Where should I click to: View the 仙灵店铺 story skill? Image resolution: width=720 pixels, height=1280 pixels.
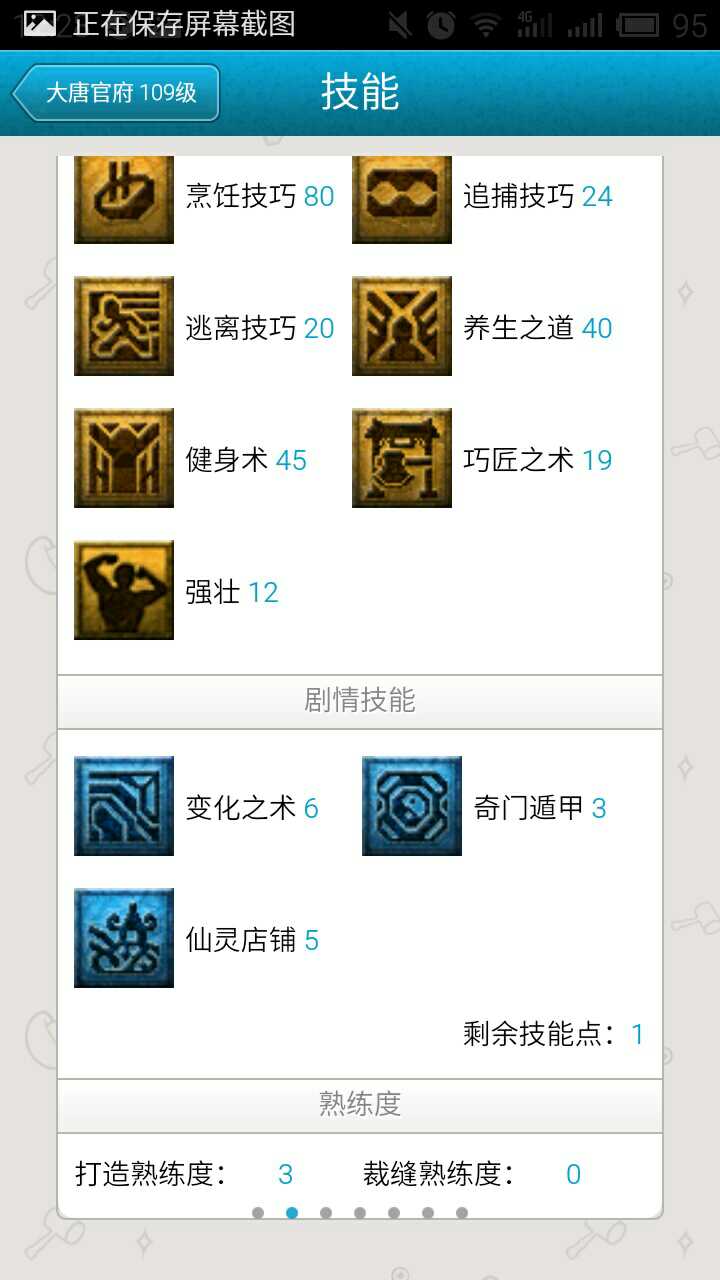124,939
